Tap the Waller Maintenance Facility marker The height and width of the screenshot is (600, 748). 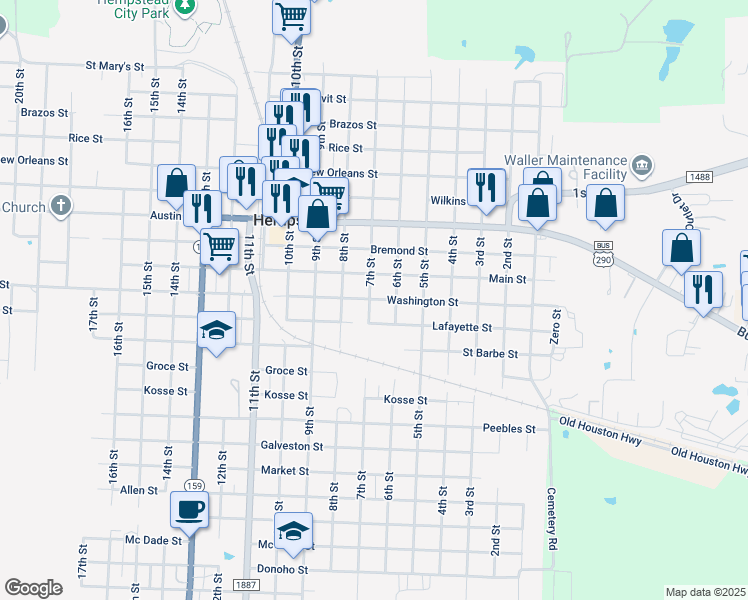(641, 164)
